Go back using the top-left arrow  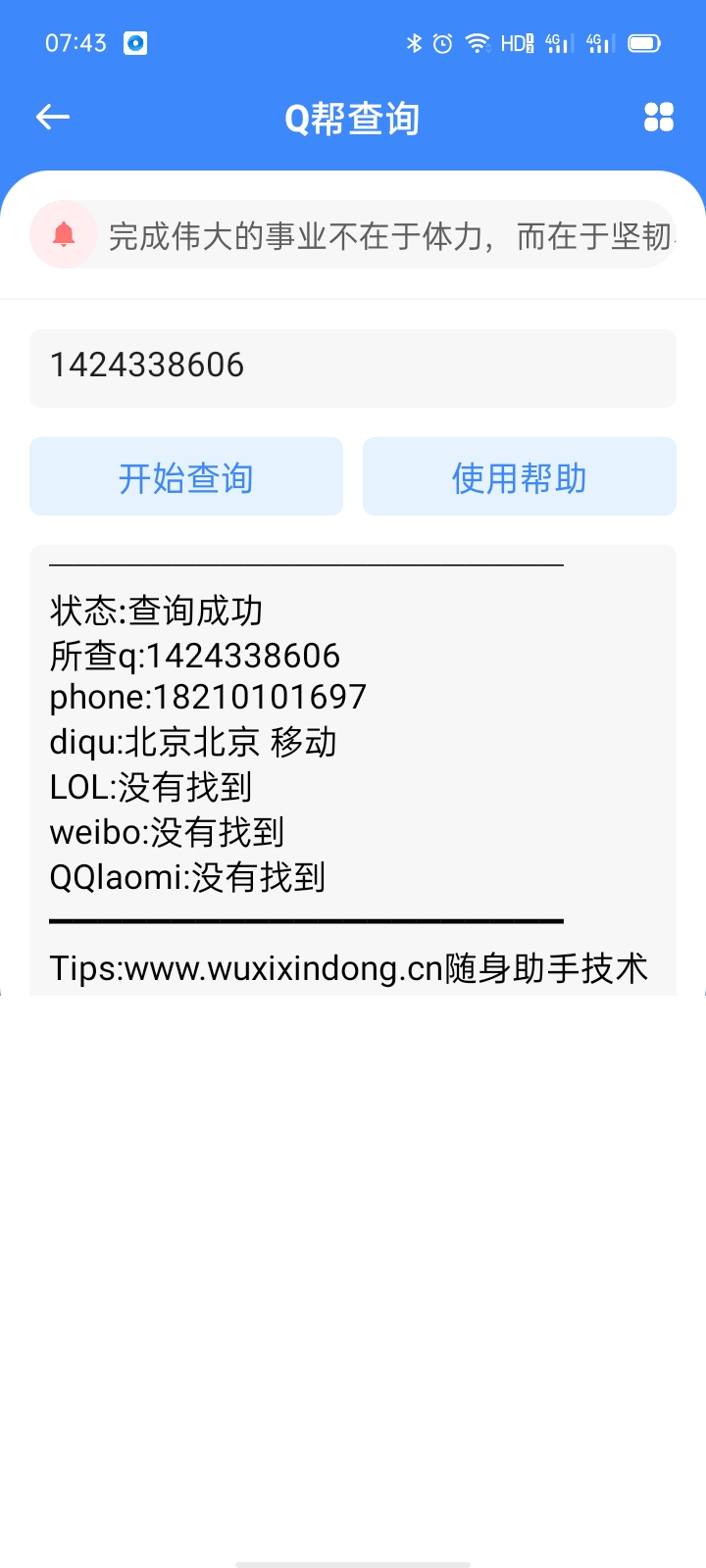(x=53, y=118)
